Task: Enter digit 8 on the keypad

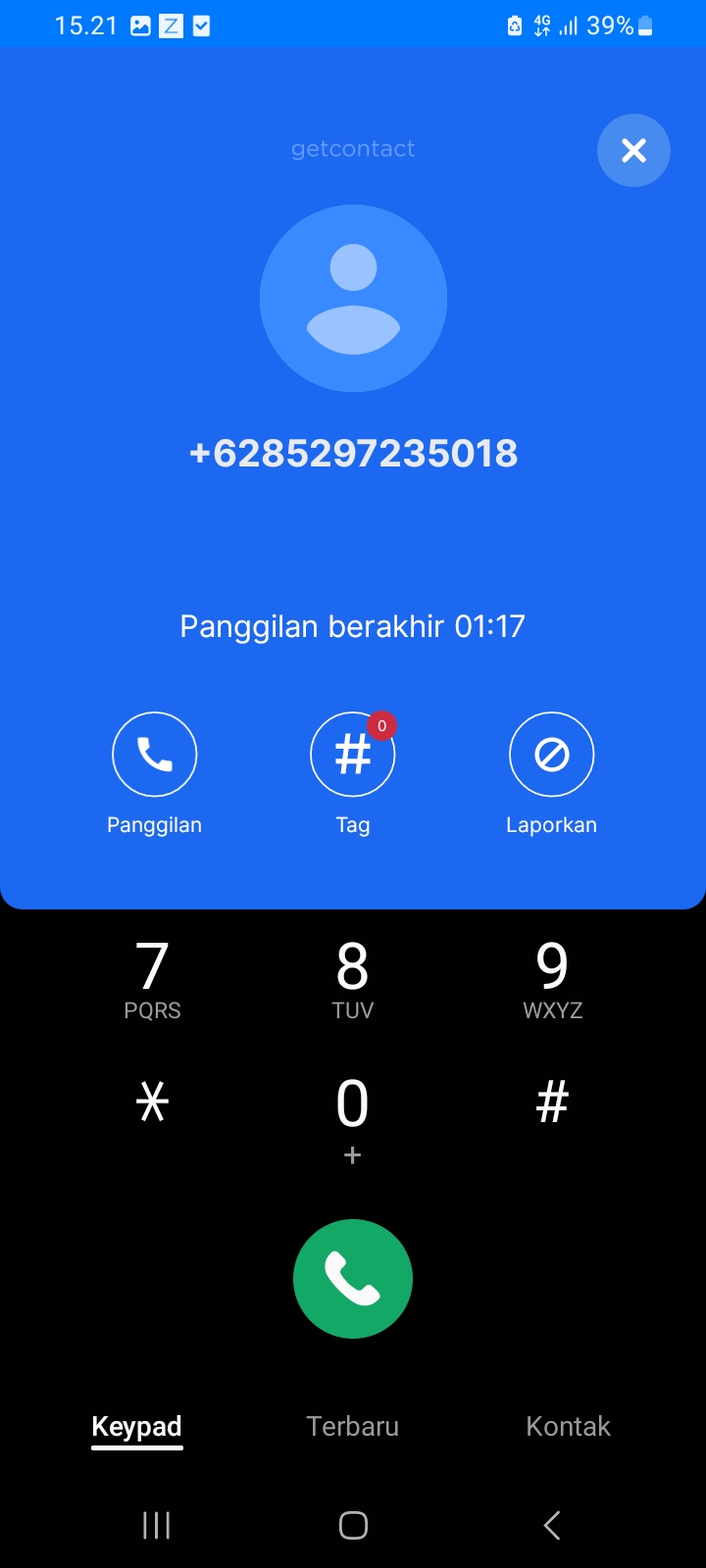Action: tap(353, 978)
